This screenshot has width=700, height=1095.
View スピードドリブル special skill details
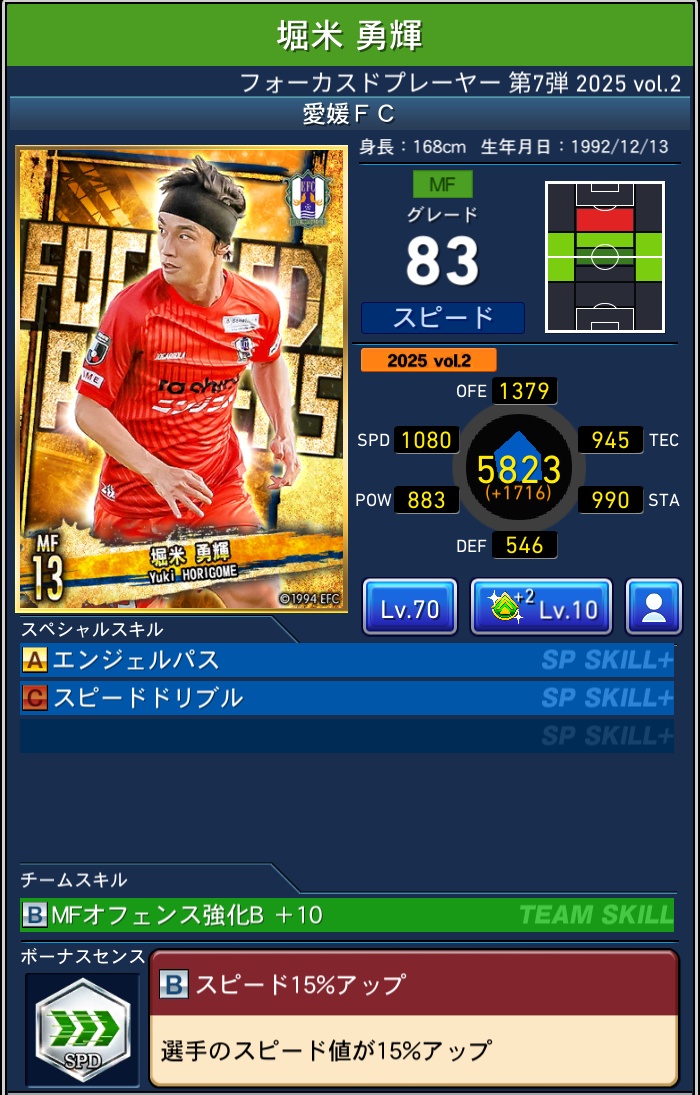[x=346, y=697]
